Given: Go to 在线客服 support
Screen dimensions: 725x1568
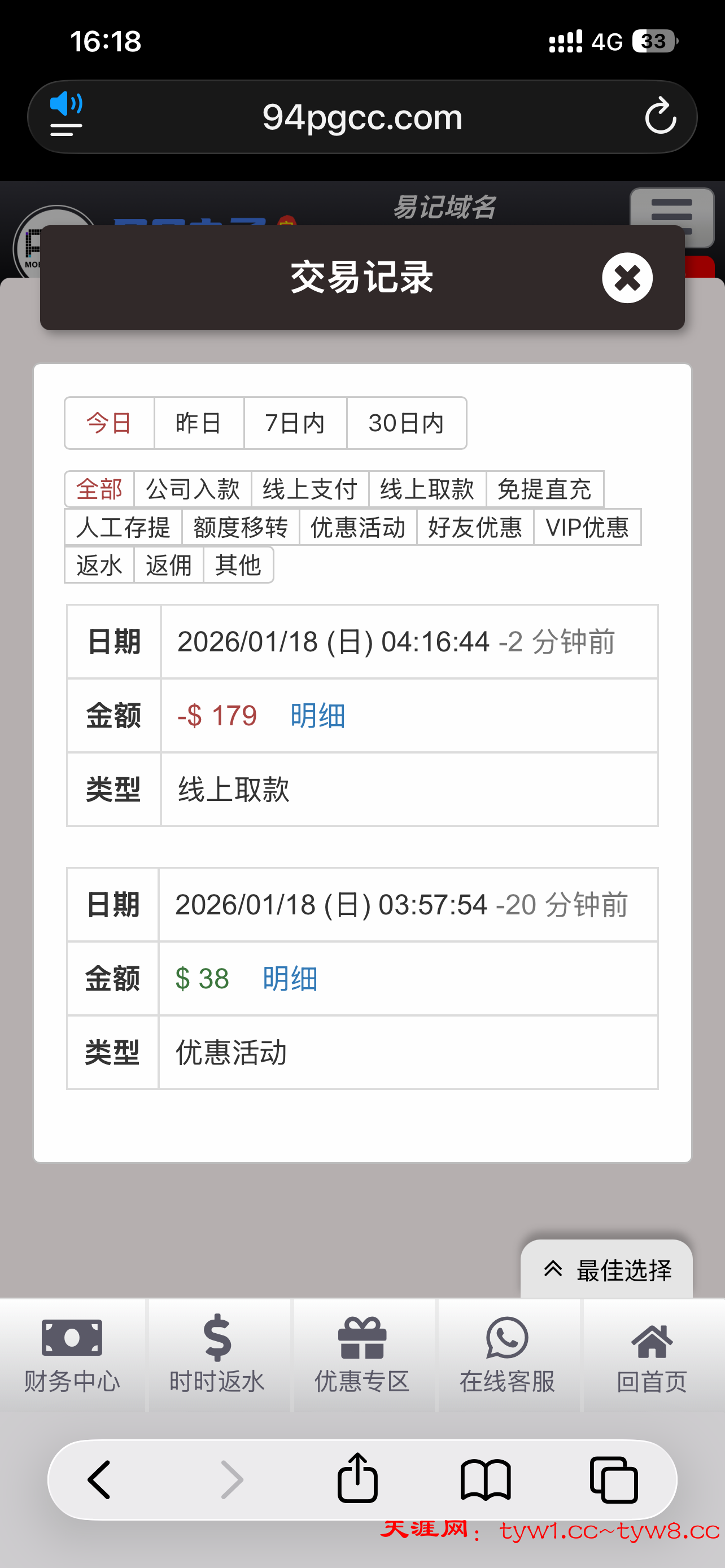Looking at the screenshot, I should click(x=507, y=1355).
